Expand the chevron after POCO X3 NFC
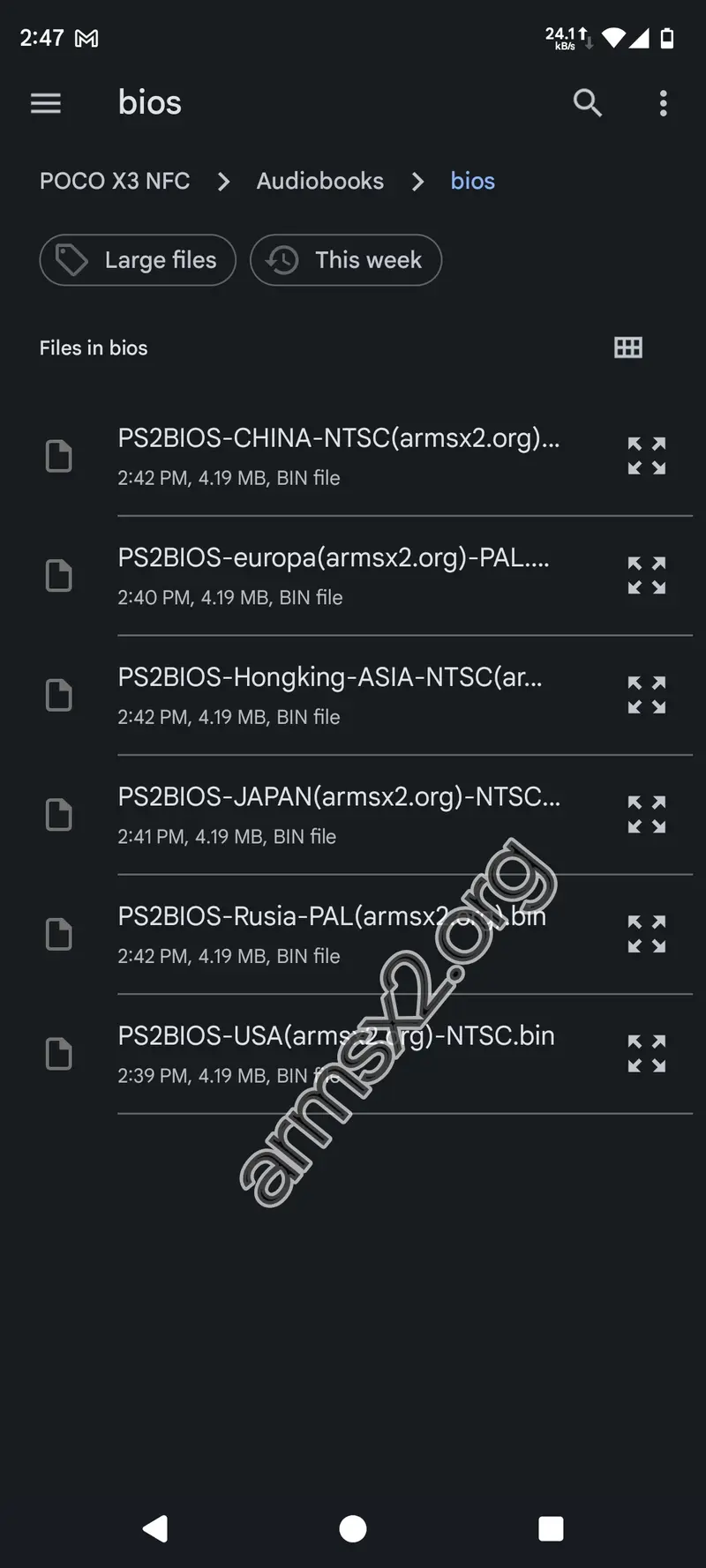Screen dimensions: 706x1568 point(223,182)
